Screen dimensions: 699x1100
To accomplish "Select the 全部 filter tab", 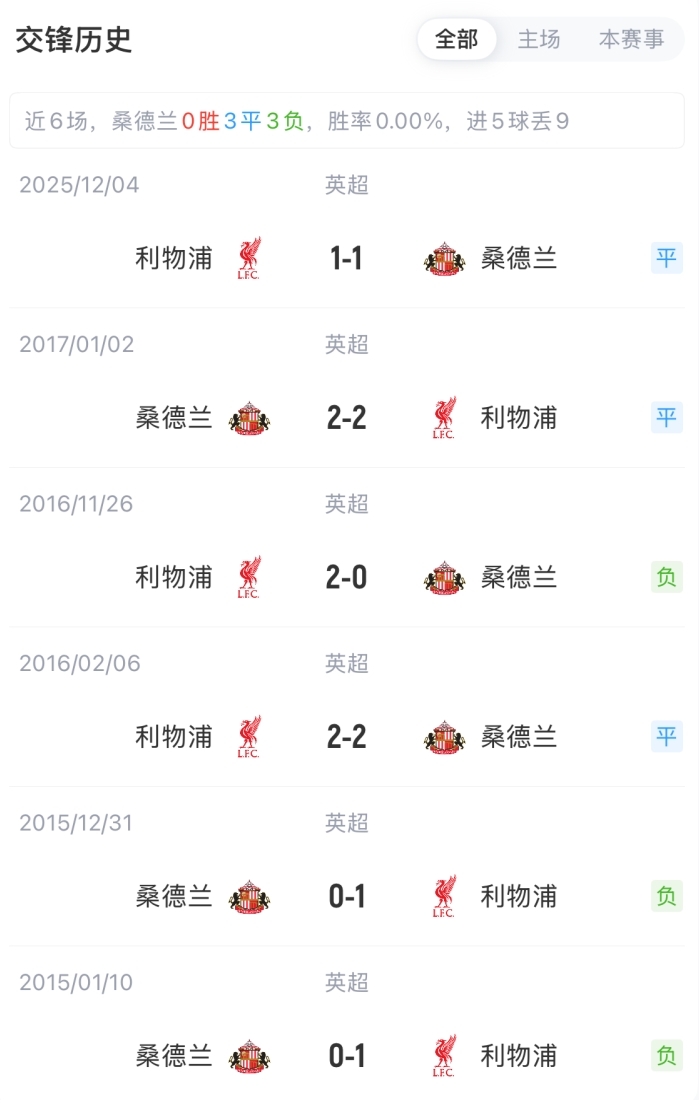I will click(x=457, y=40).
